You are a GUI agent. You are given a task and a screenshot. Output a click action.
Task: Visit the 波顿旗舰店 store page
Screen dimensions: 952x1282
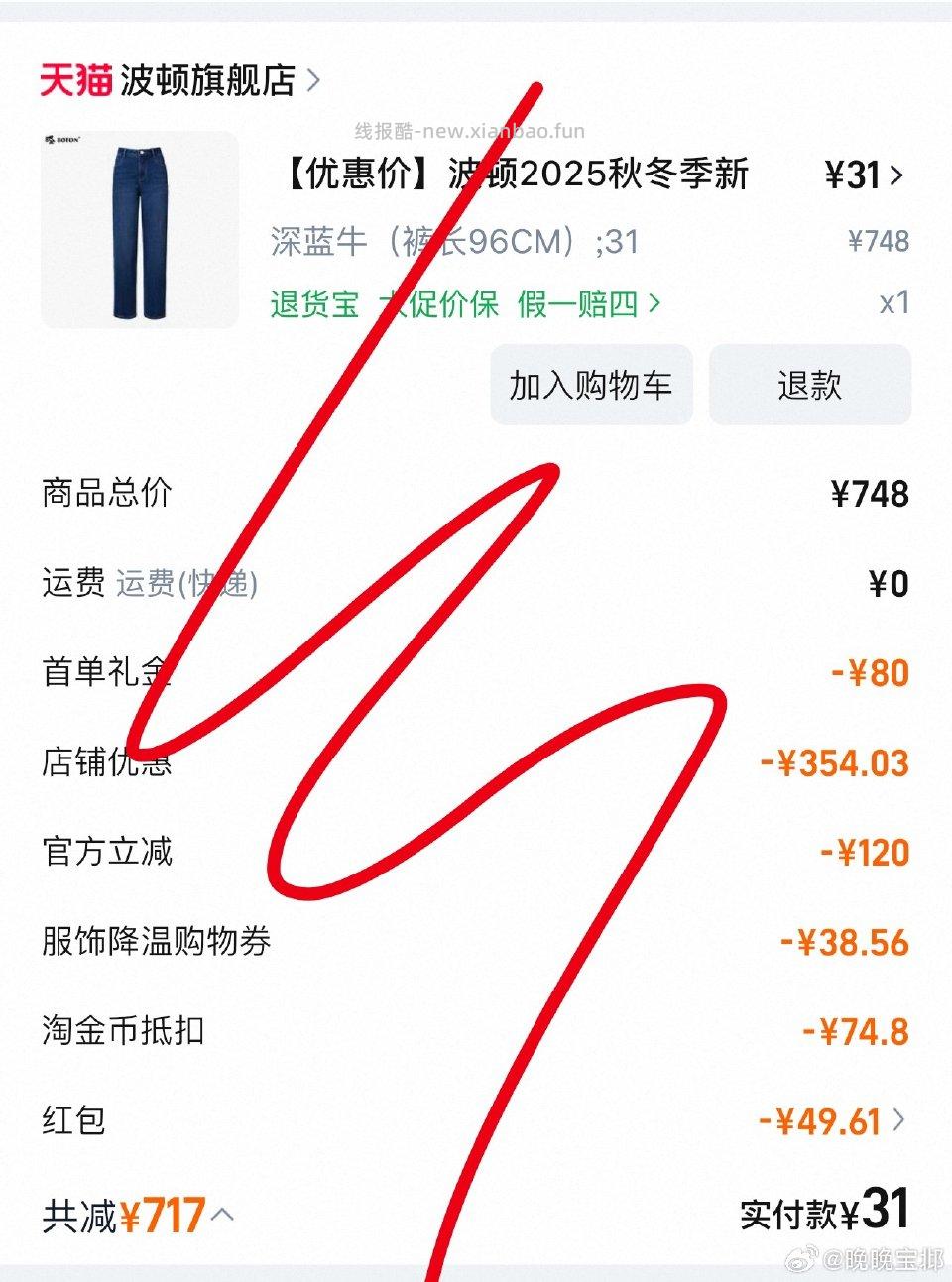(208, 80)
